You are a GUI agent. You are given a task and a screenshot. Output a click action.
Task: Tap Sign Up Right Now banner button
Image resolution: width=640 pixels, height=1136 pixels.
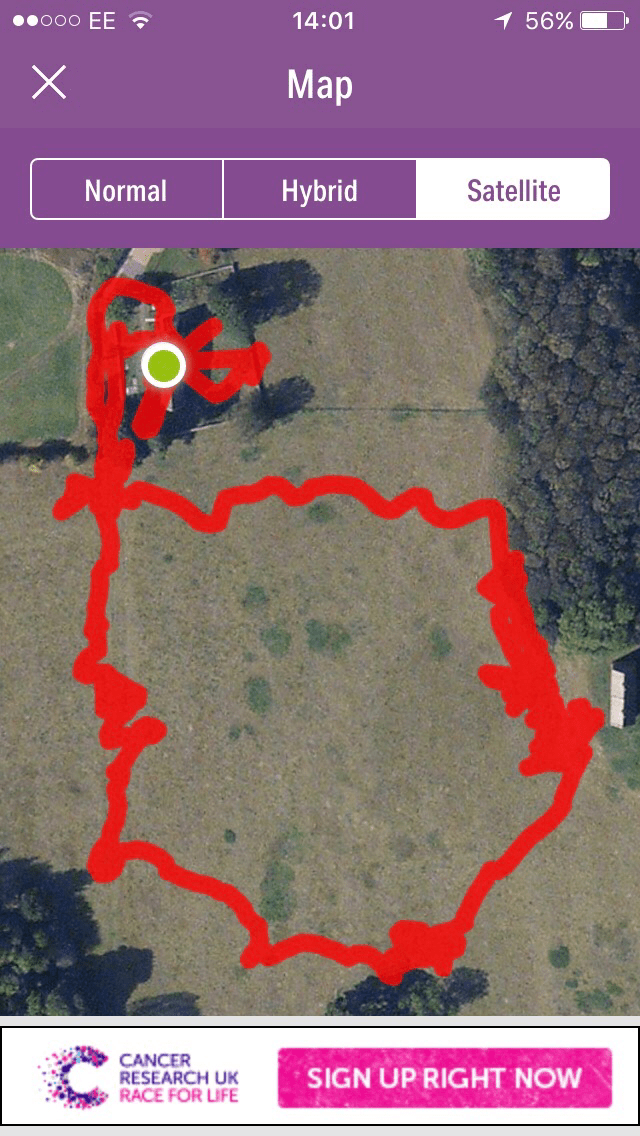tap(444, 1078)
